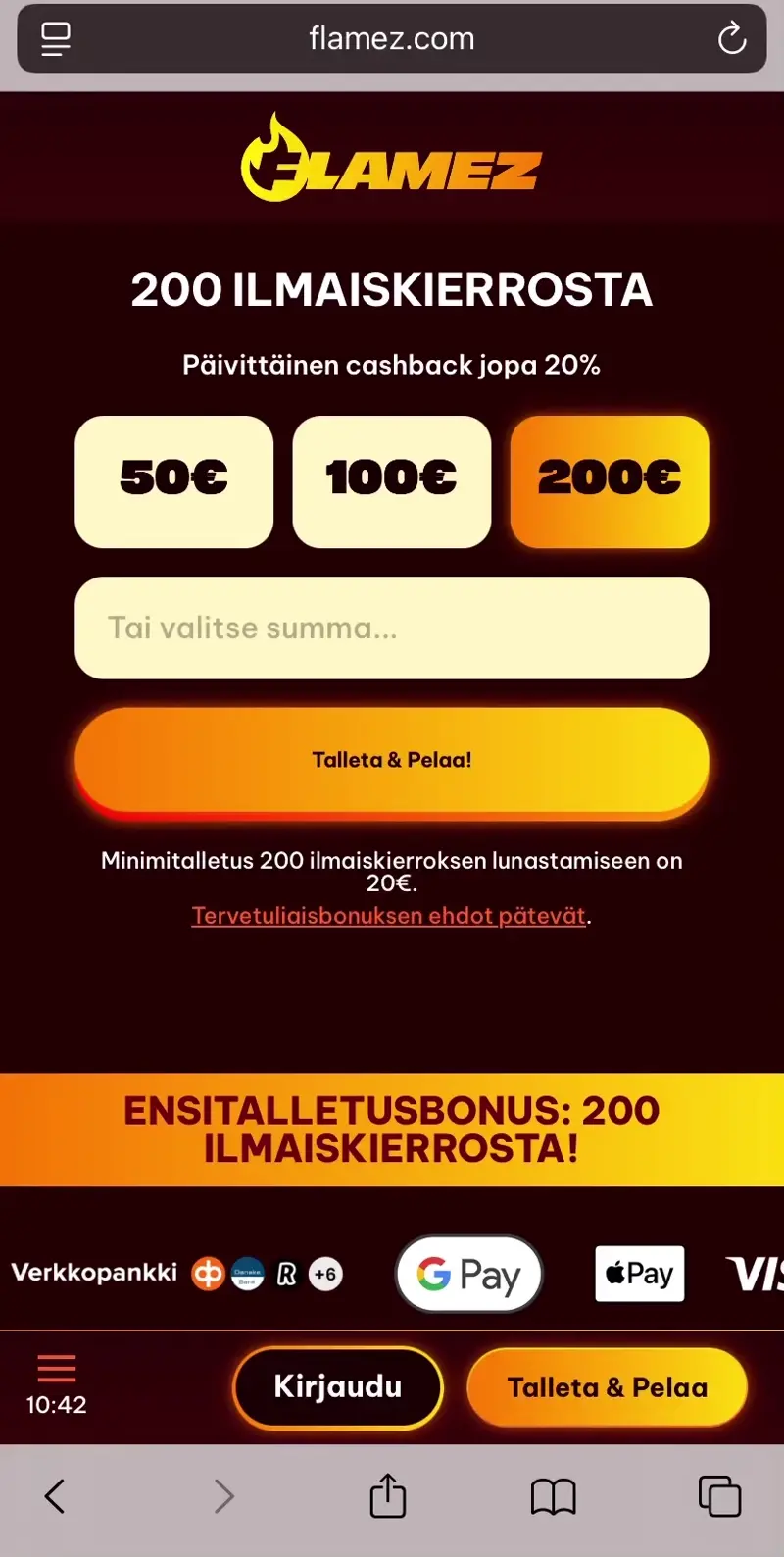The width and height of the screenshot is (784, 1557).
Task: Go back in the browser
Action: pyautogui.click(x=55, y=1496)
